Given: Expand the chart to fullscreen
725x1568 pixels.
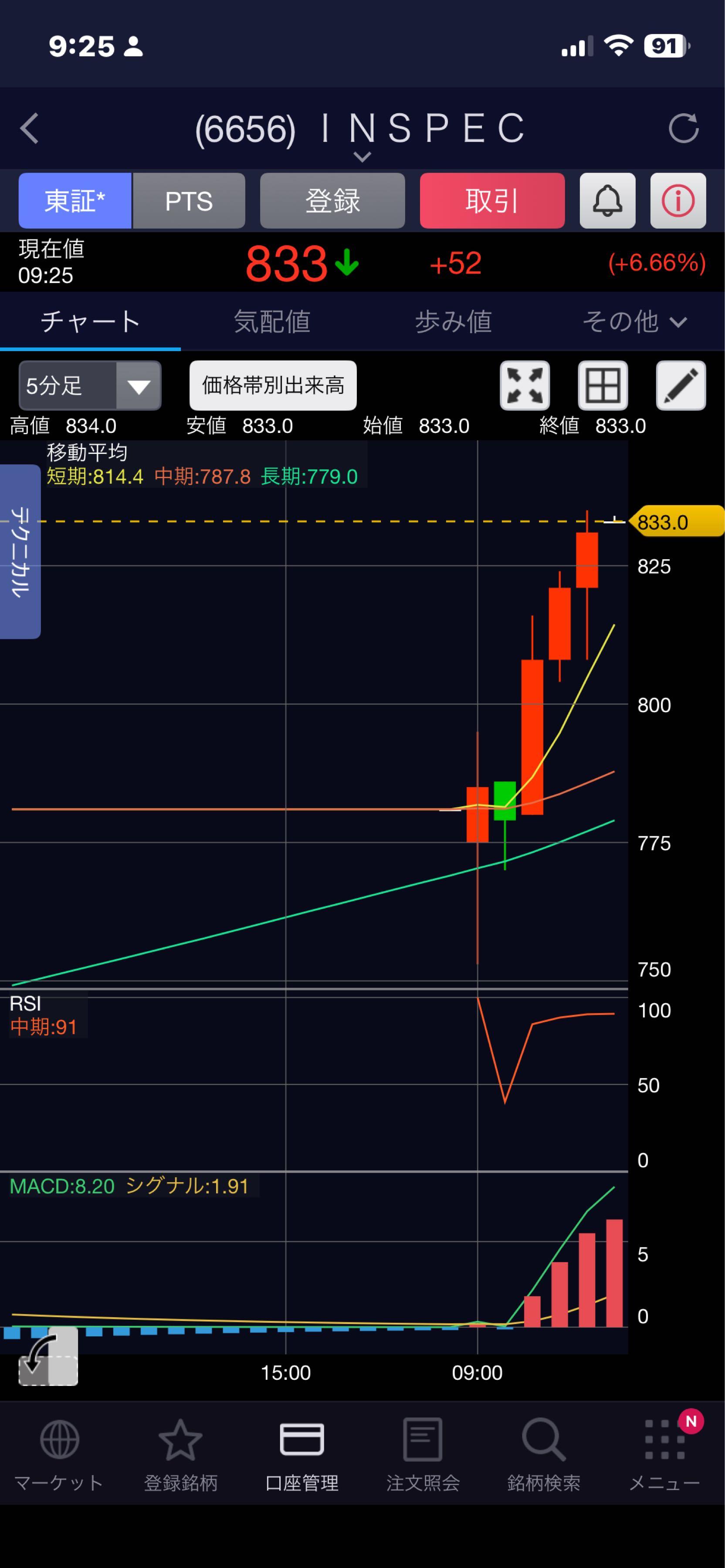Looking at the screenshot, I should click(x=525, y=385).
